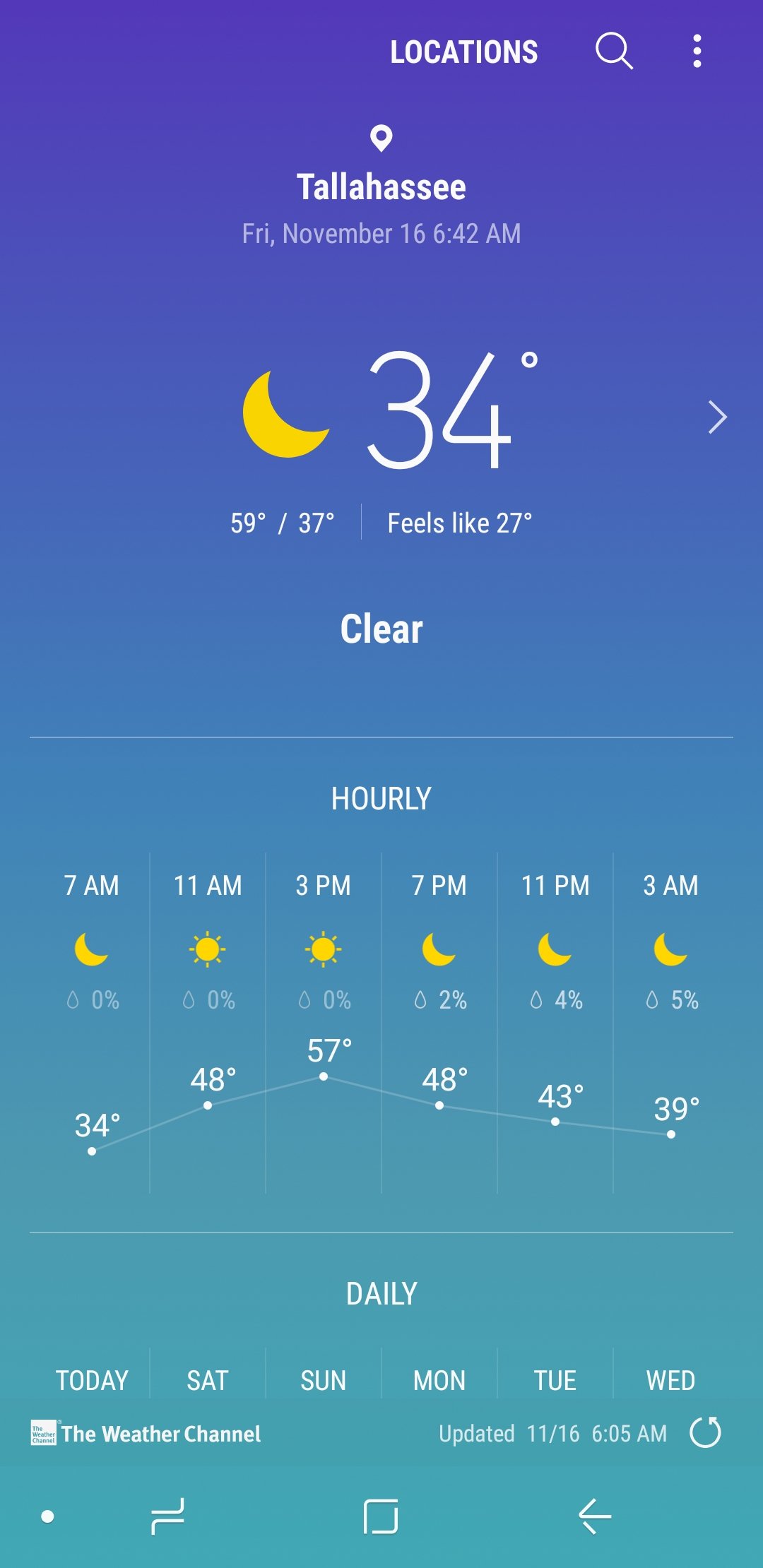Open the LOCATIONS list
The width and height of the screenshot is (763, 1568).
(464, 52)
